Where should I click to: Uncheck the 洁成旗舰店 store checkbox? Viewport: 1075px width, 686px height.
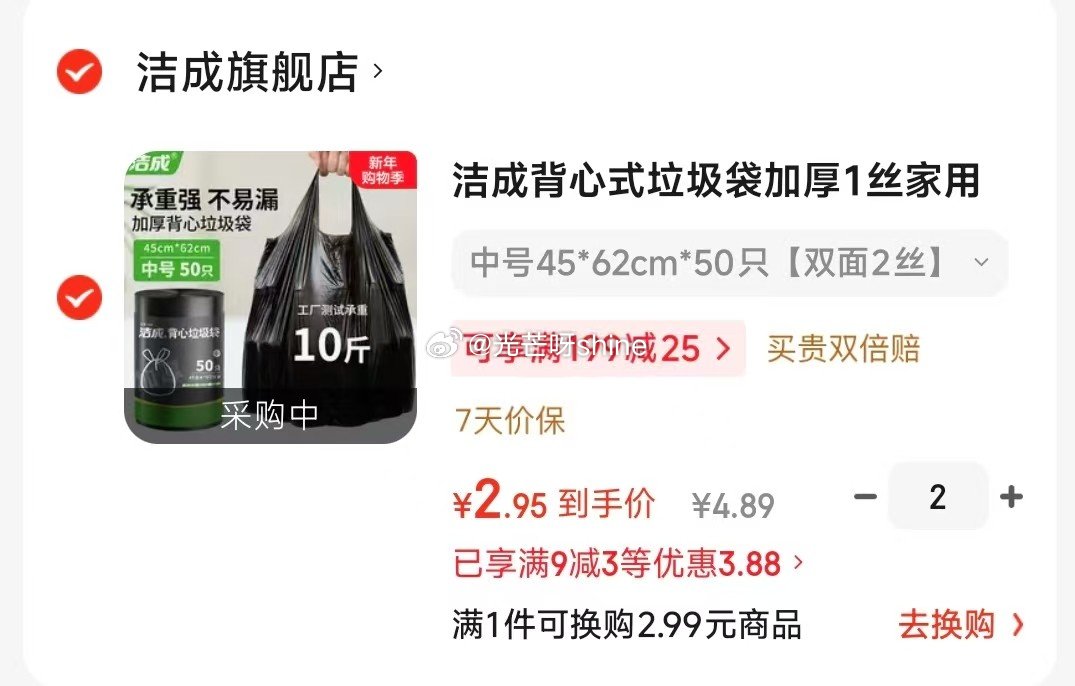coord(79,71)
